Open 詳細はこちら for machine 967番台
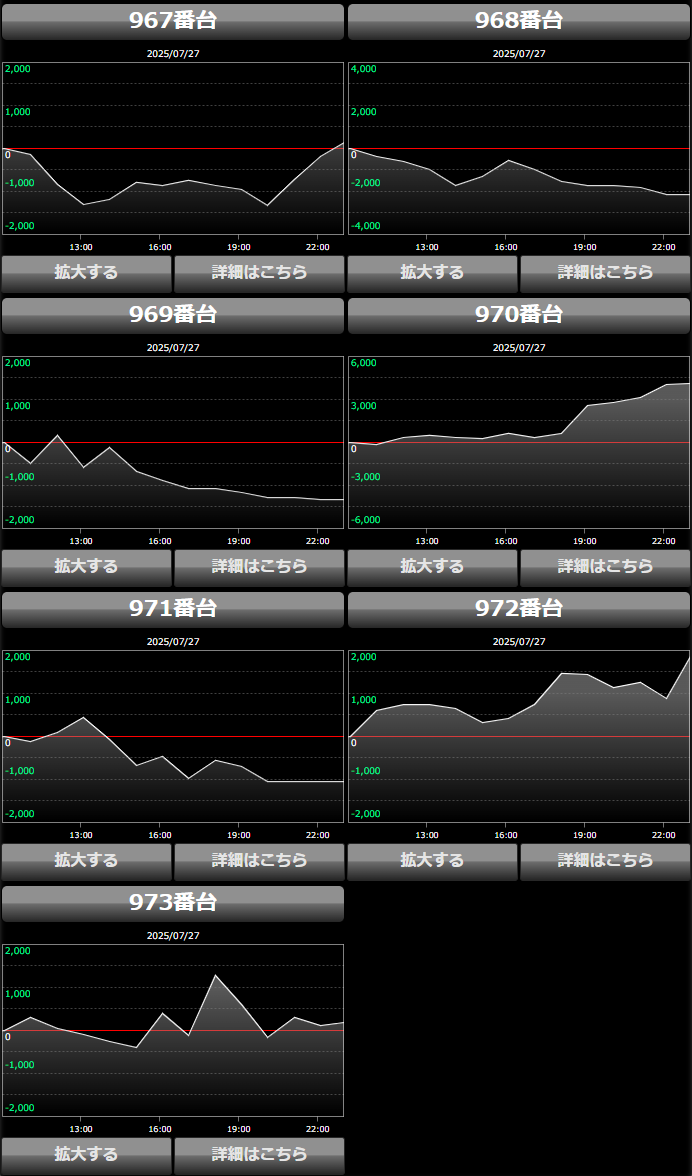The width and height of the screenshot is (692, 1176). [x=259, y=274]
